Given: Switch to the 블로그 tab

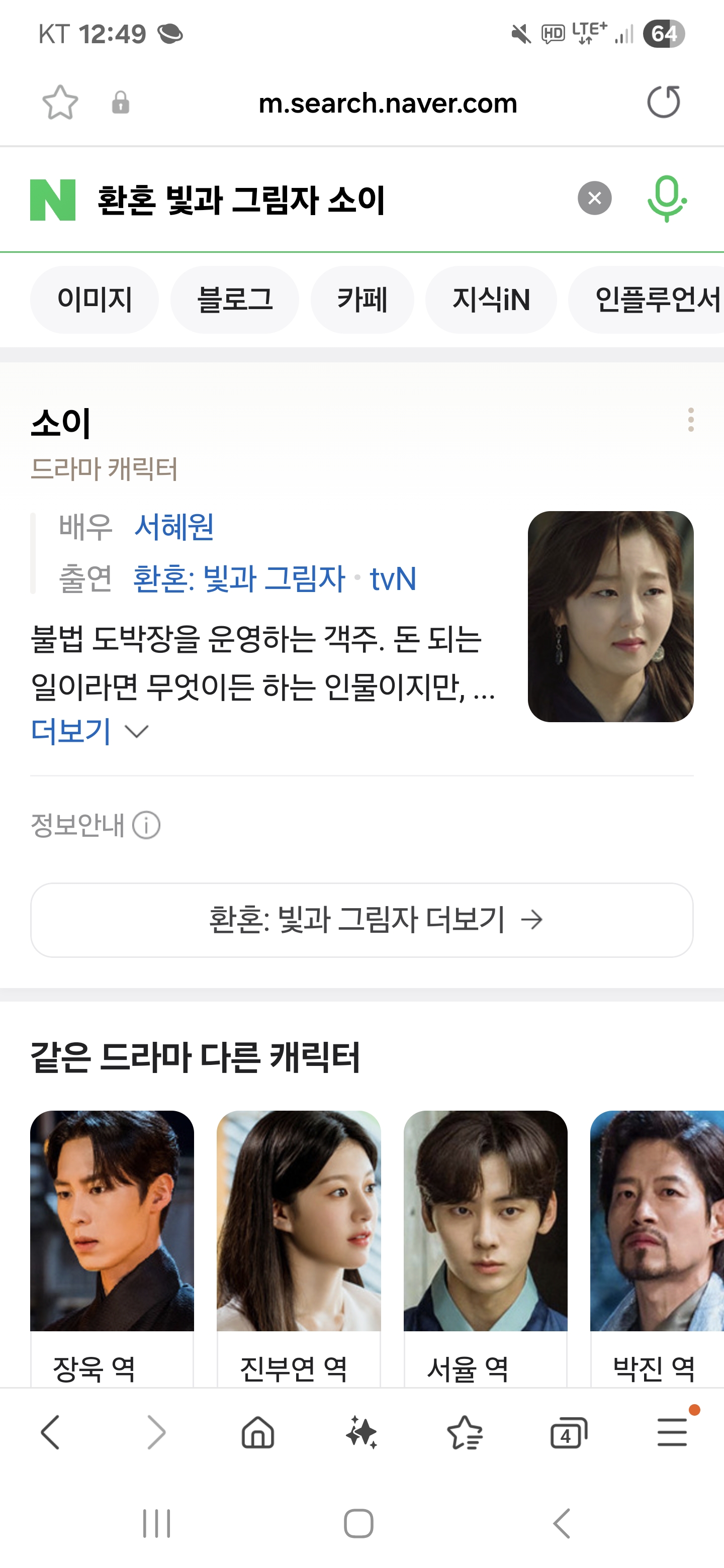Looking at the screenshot, I should [234, 300].
